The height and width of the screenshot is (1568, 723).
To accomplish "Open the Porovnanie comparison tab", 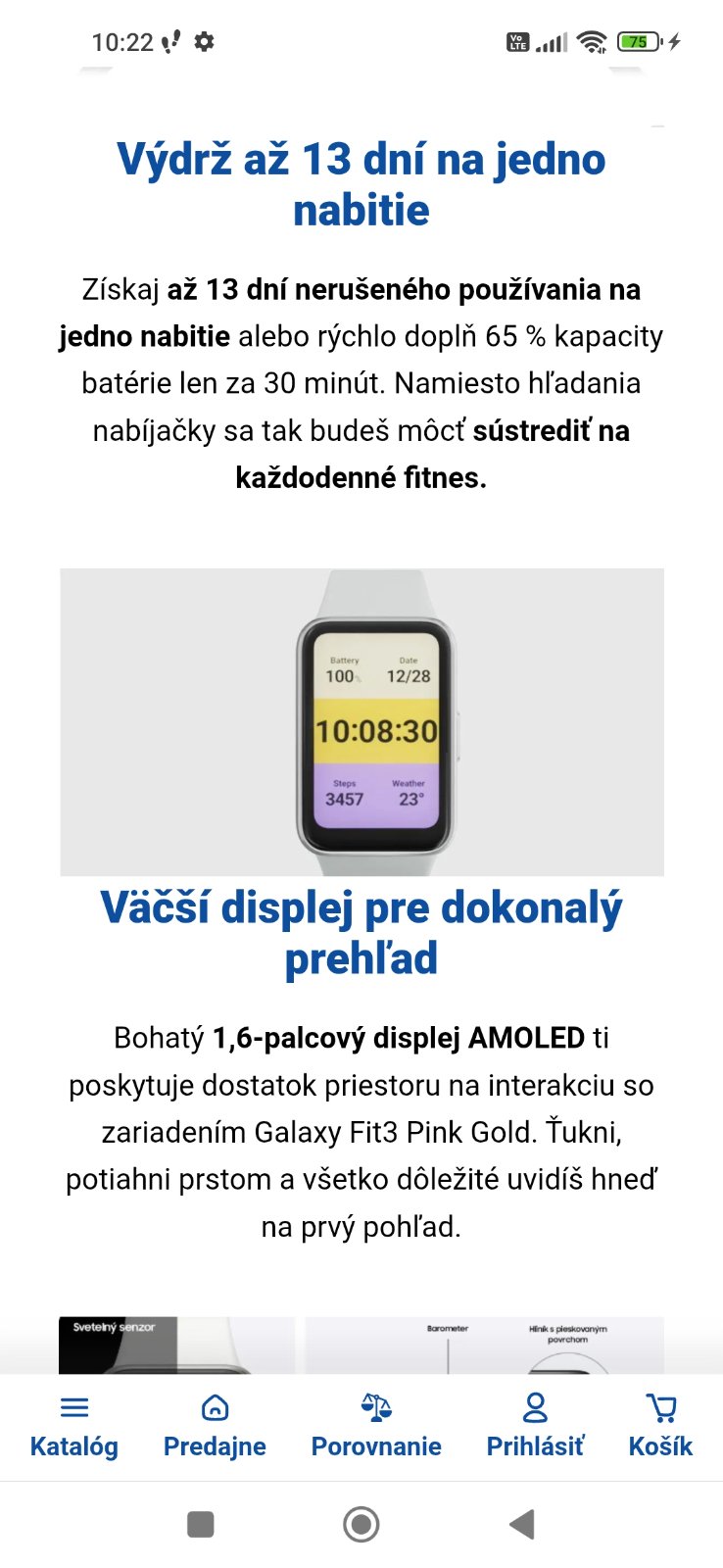I will (376, 1426).
